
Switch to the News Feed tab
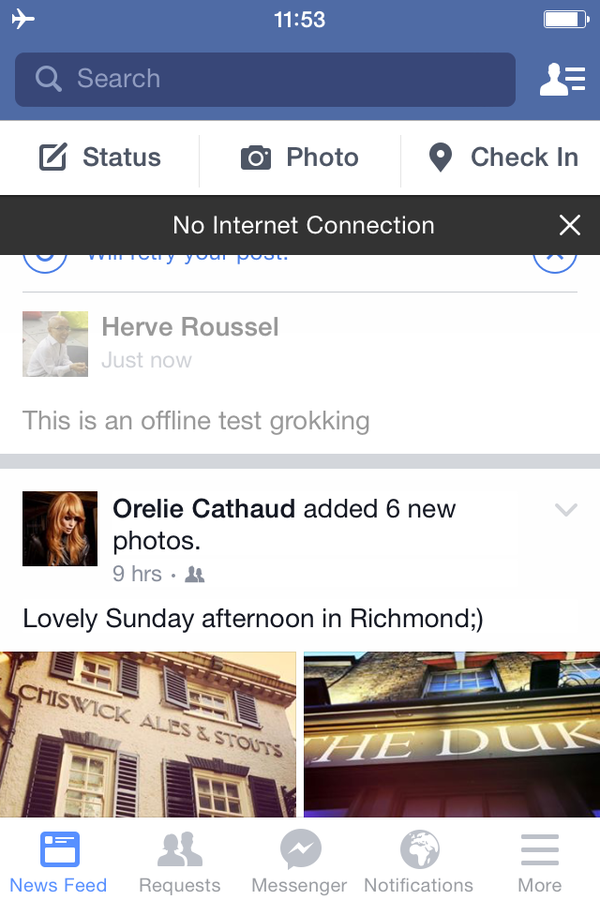pos(58,862)
